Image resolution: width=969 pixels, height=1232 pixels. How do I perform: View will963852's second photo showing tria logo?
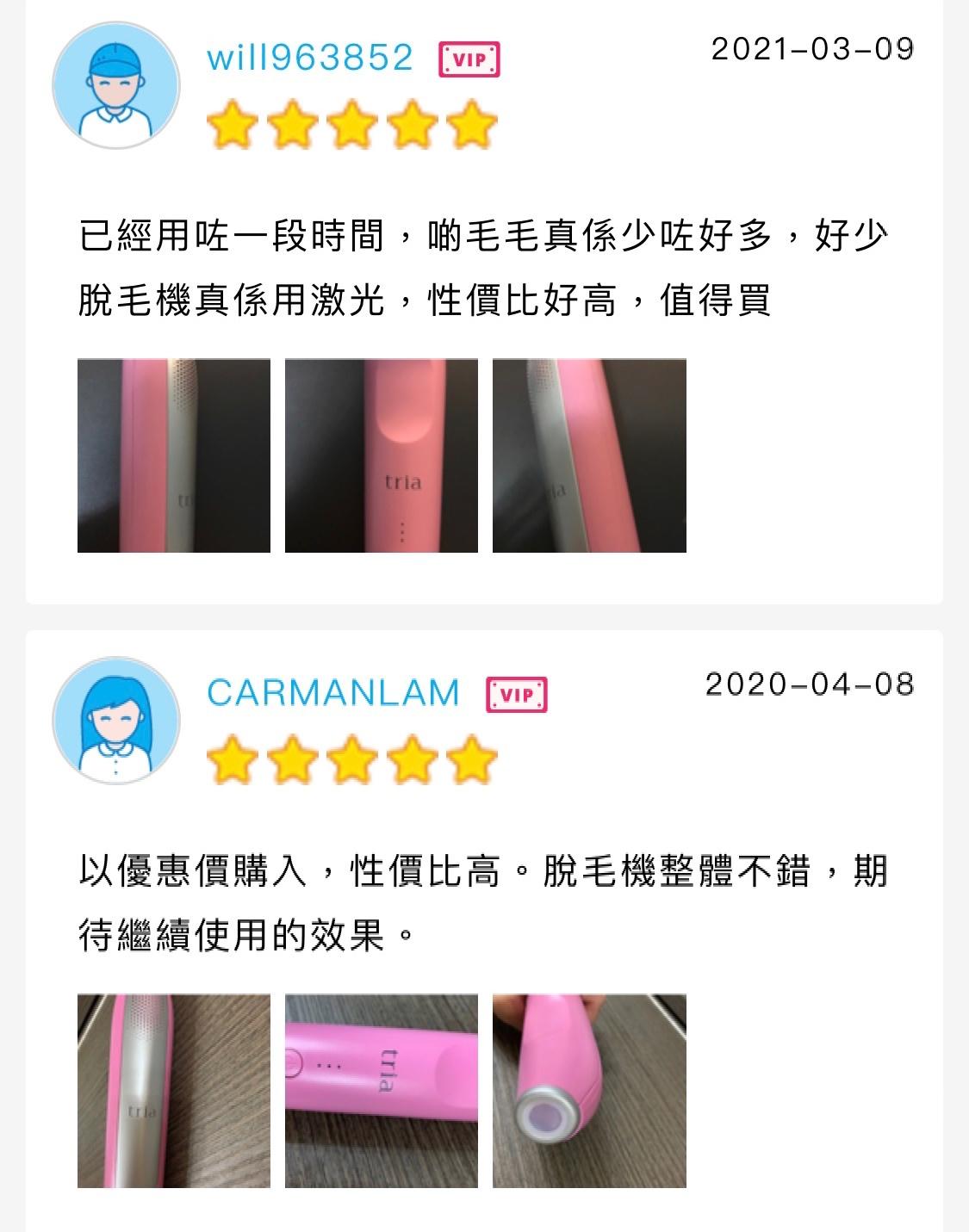coord(382,455)
